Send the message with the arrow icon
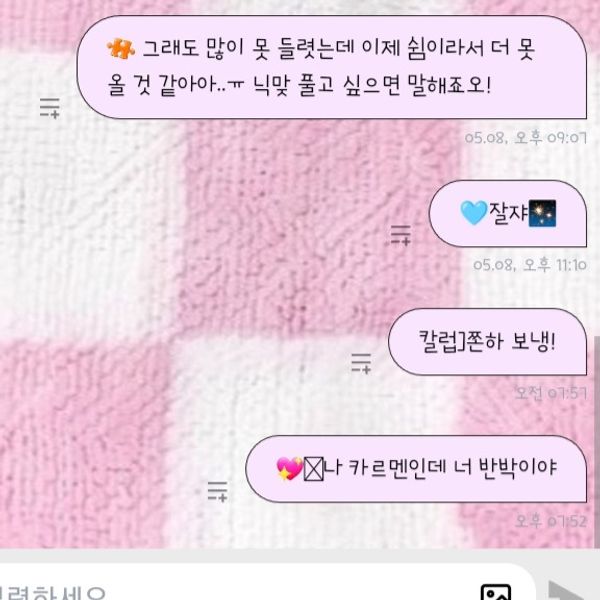 click(x=570, y=590)
